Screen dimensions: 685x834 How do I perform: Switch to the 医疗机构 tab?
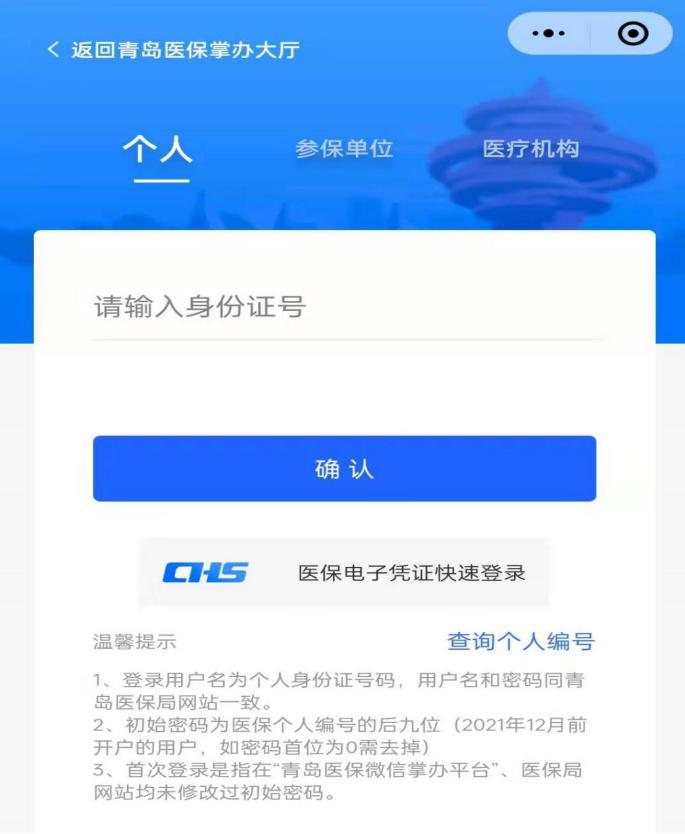[530, 149]
